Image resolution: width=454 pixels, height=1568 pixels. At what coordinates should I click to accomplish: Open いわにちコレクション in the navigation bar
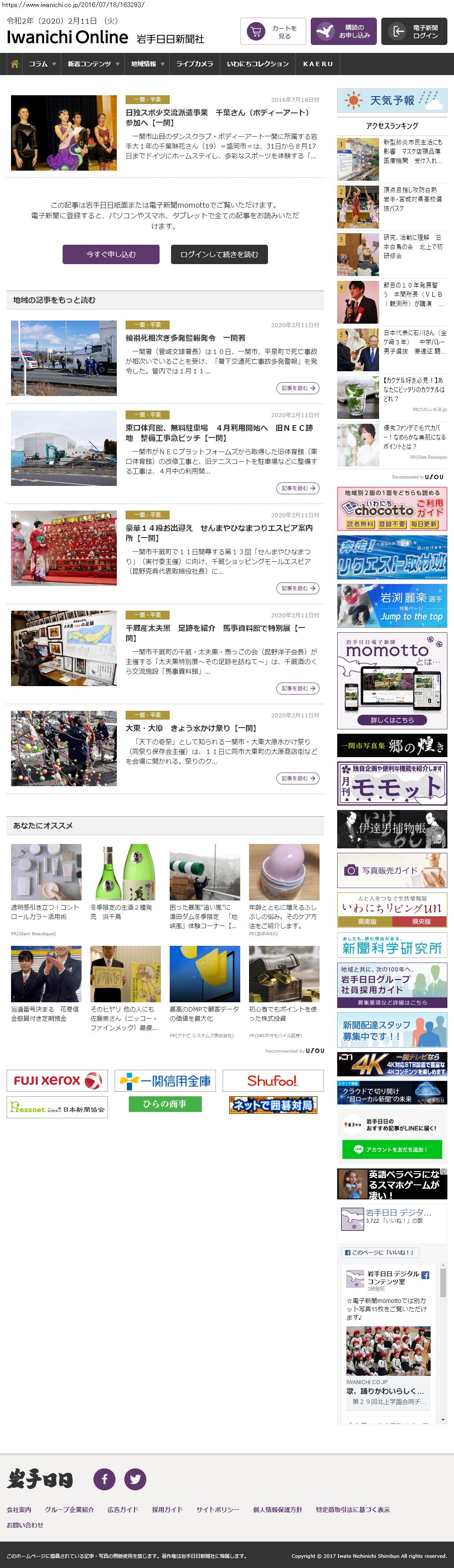point(257,64)
